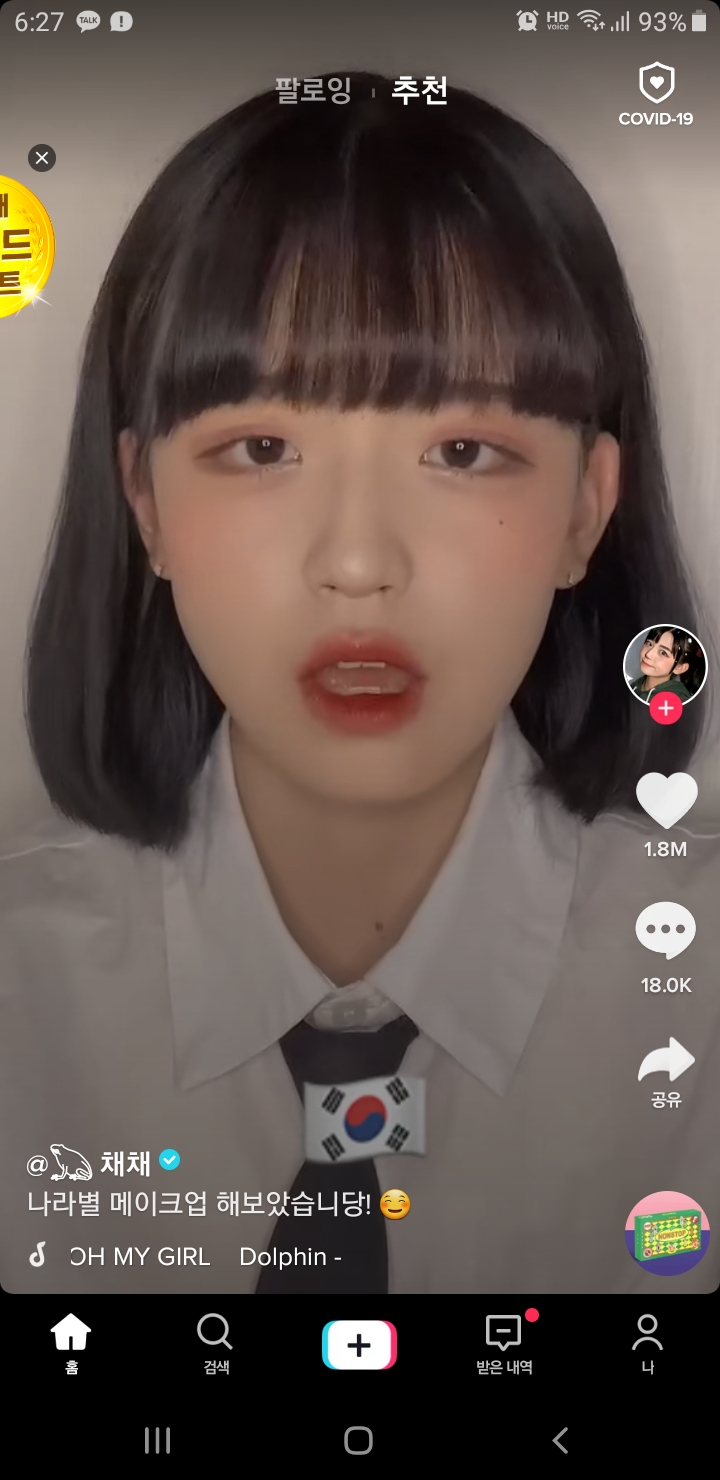The height and width of the screenshot is (1480, 720).
Task: Like this video with the heart
Action: click(666, 801)
